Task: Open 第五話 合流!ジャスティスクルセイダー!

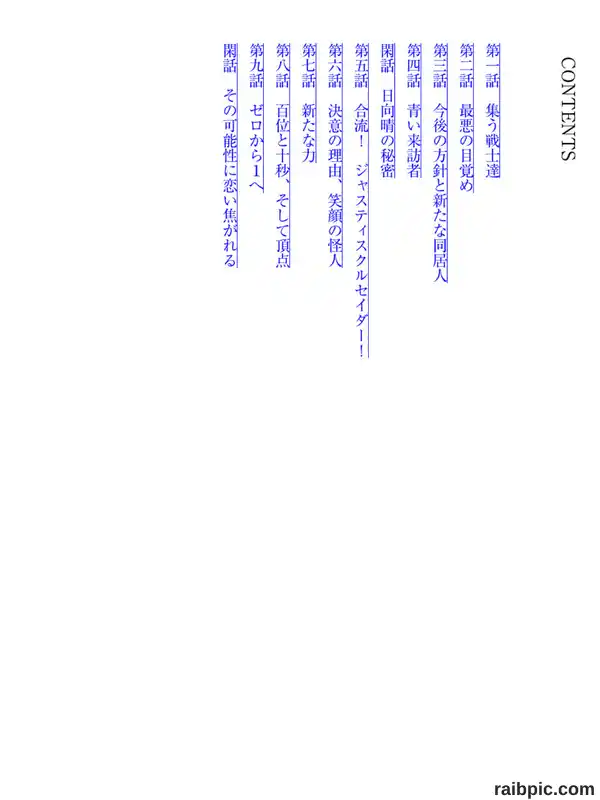Action: pyautogui.click(x=361, y=201)
